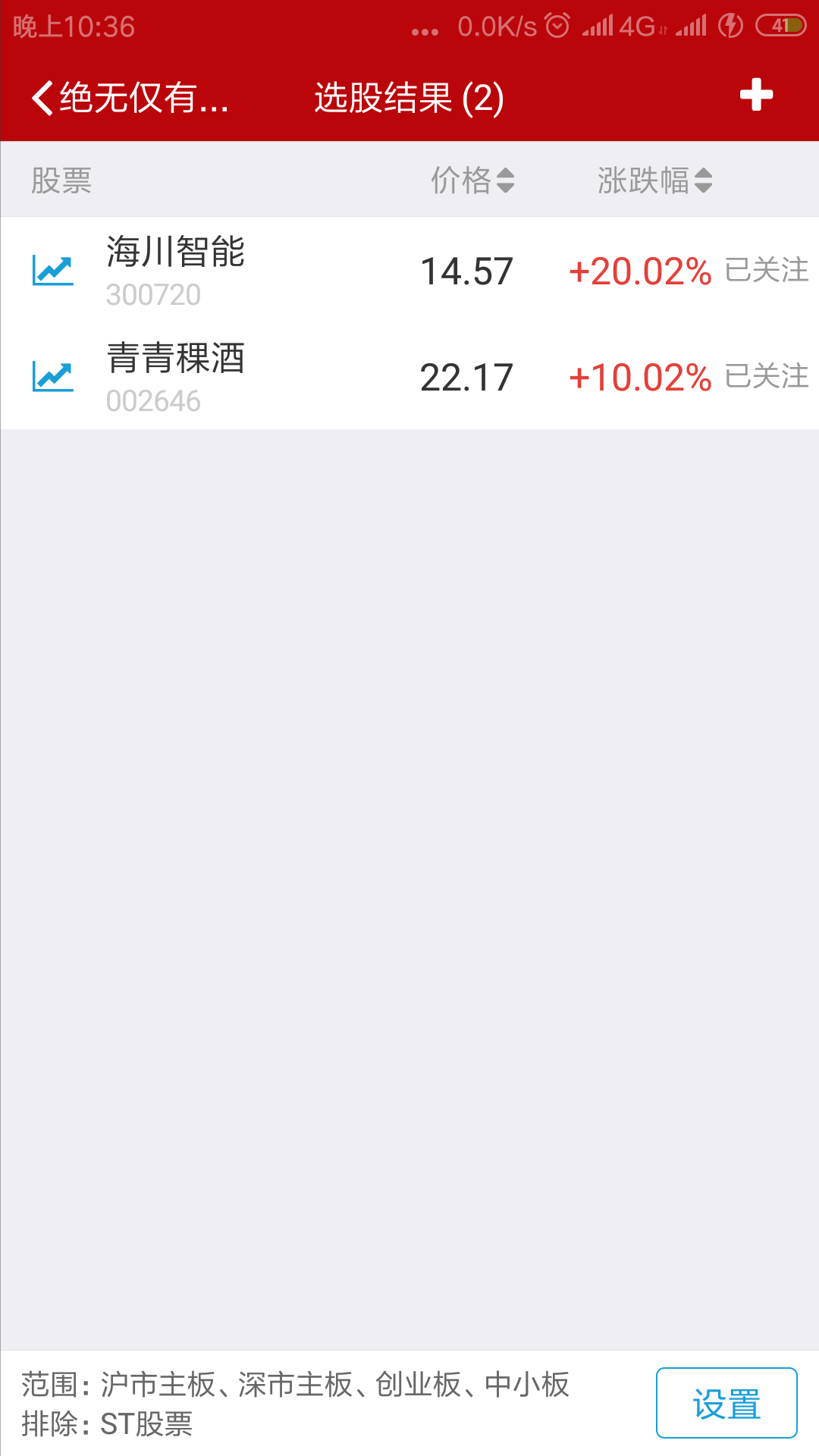Open 设置 for screening scope
819x1456 pixels.
pos(726,1403)
